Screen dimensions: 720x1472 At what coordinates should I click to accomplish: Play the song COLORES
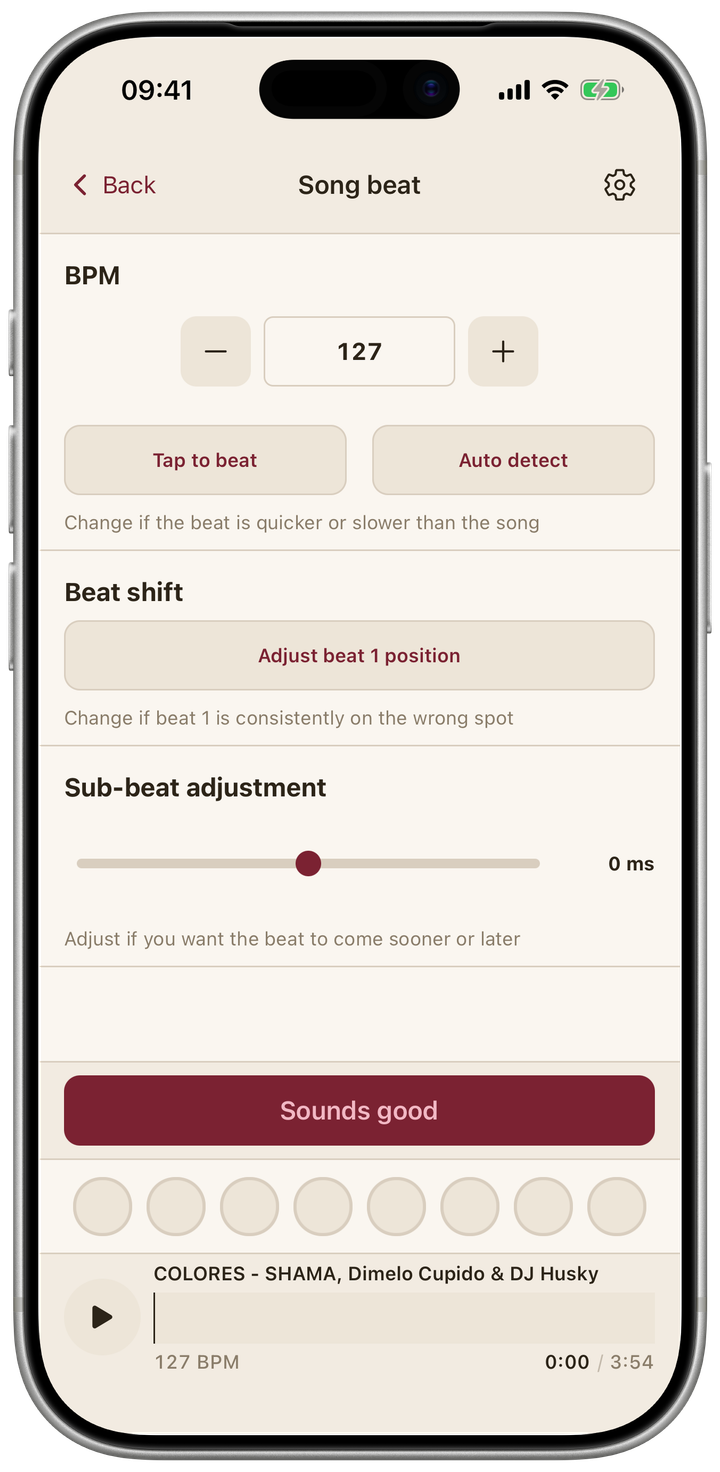[102, 1317]
